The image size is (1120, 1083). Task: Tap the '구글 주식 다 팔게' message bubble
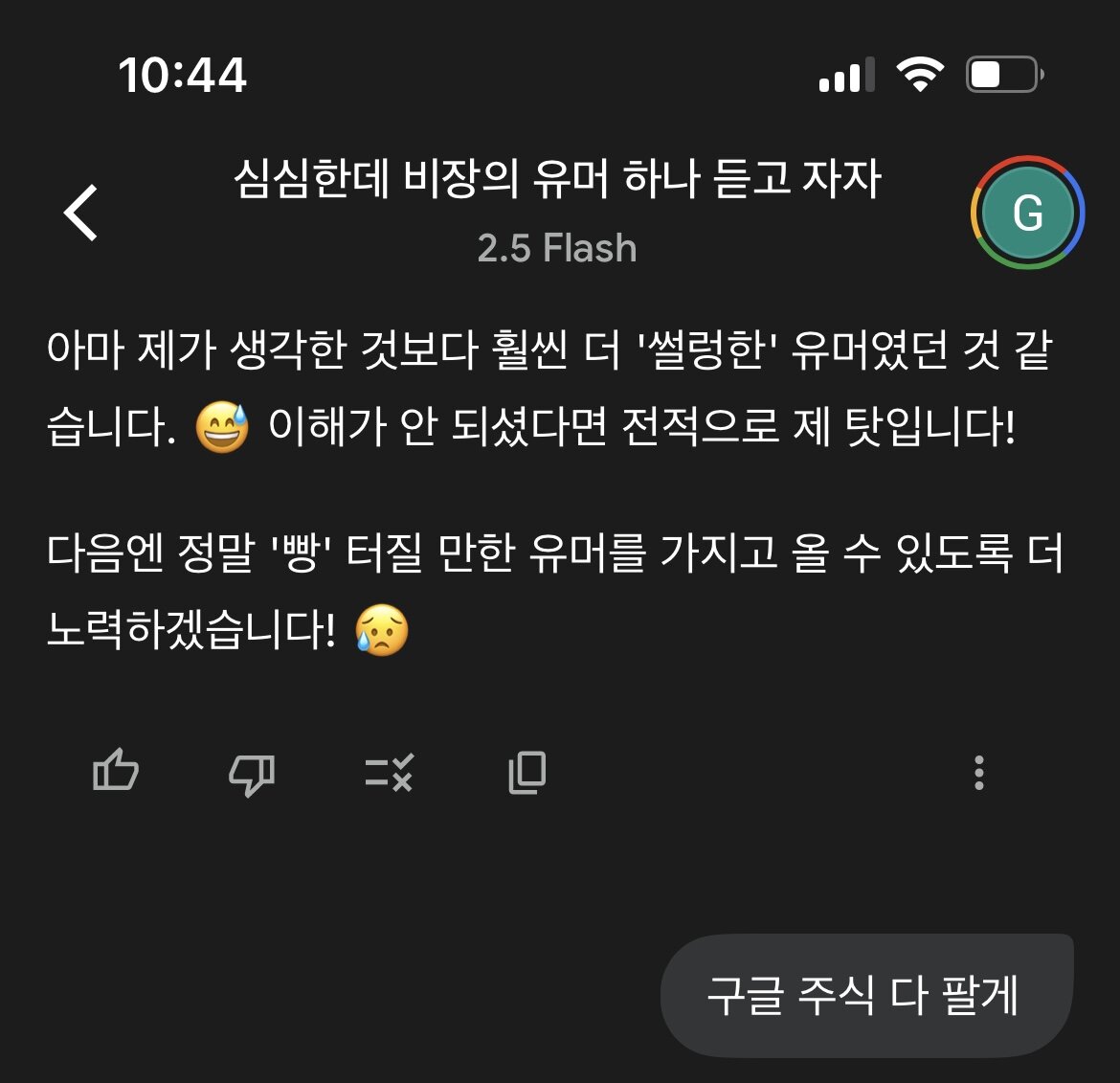864,996
